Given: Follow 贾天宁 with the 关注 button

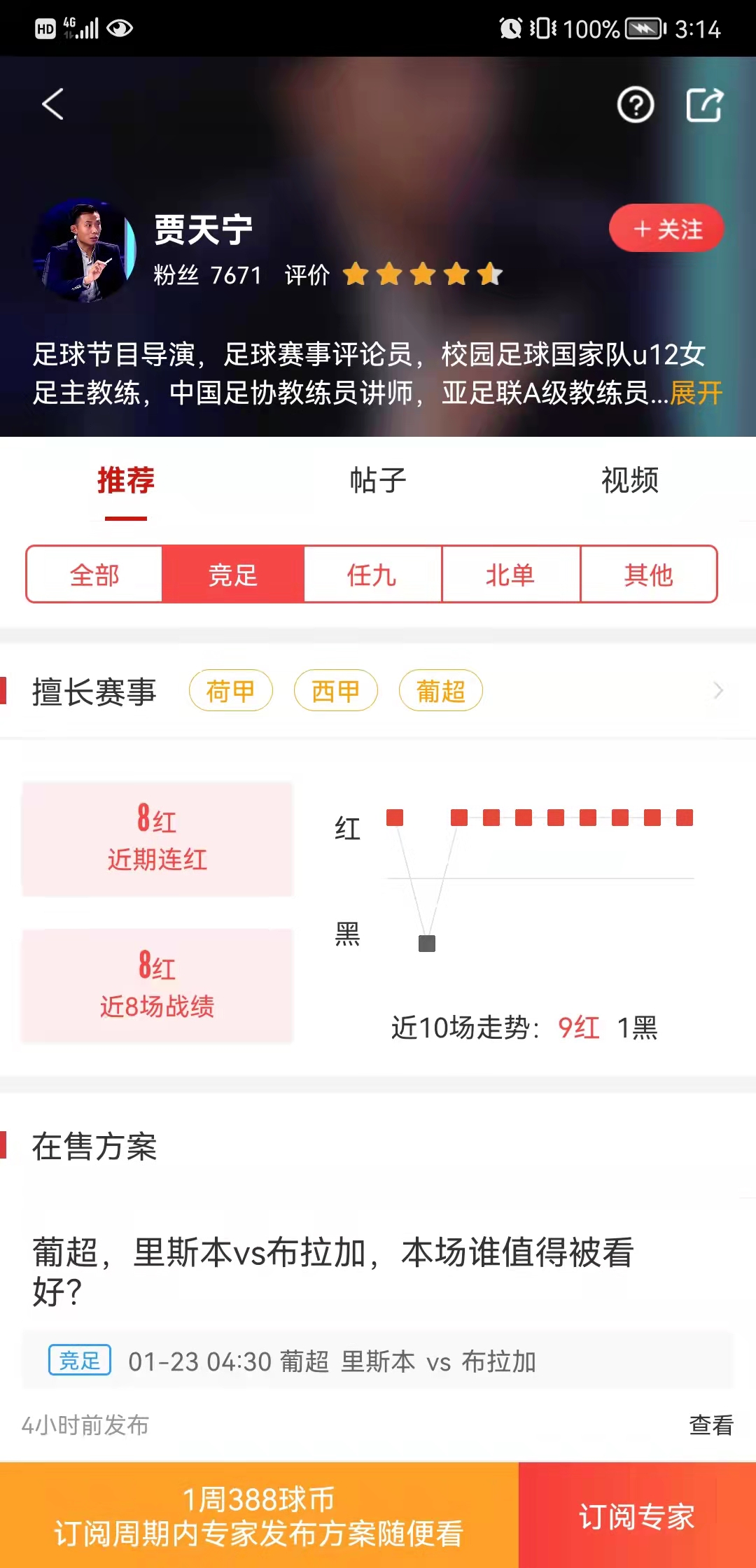Looking at the screenshot, I should [666, 228].
